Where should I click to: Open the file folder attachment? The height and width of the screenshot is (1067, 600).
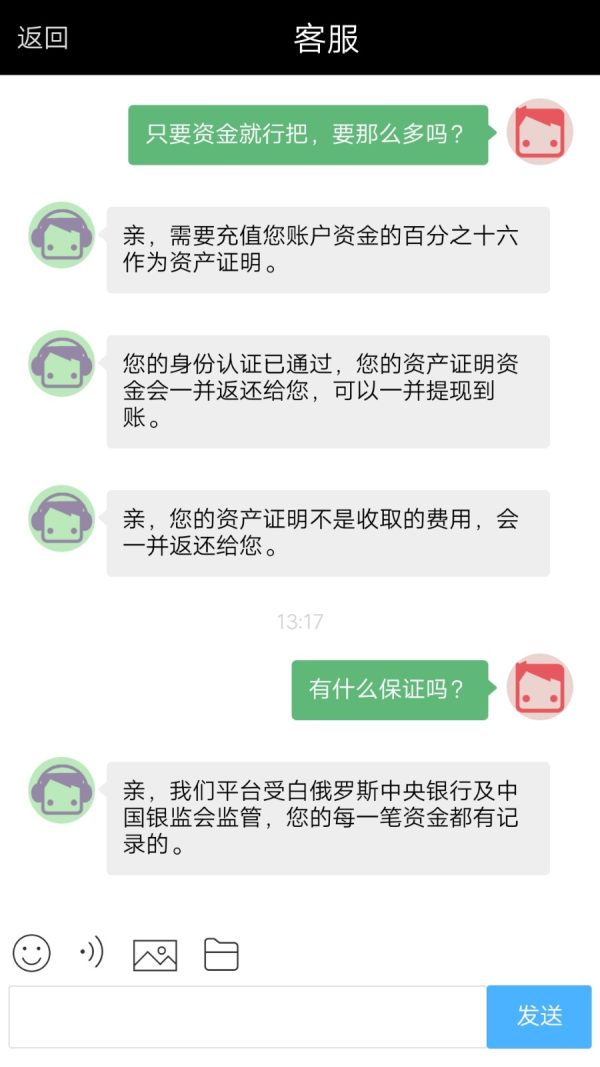[221, 954]
